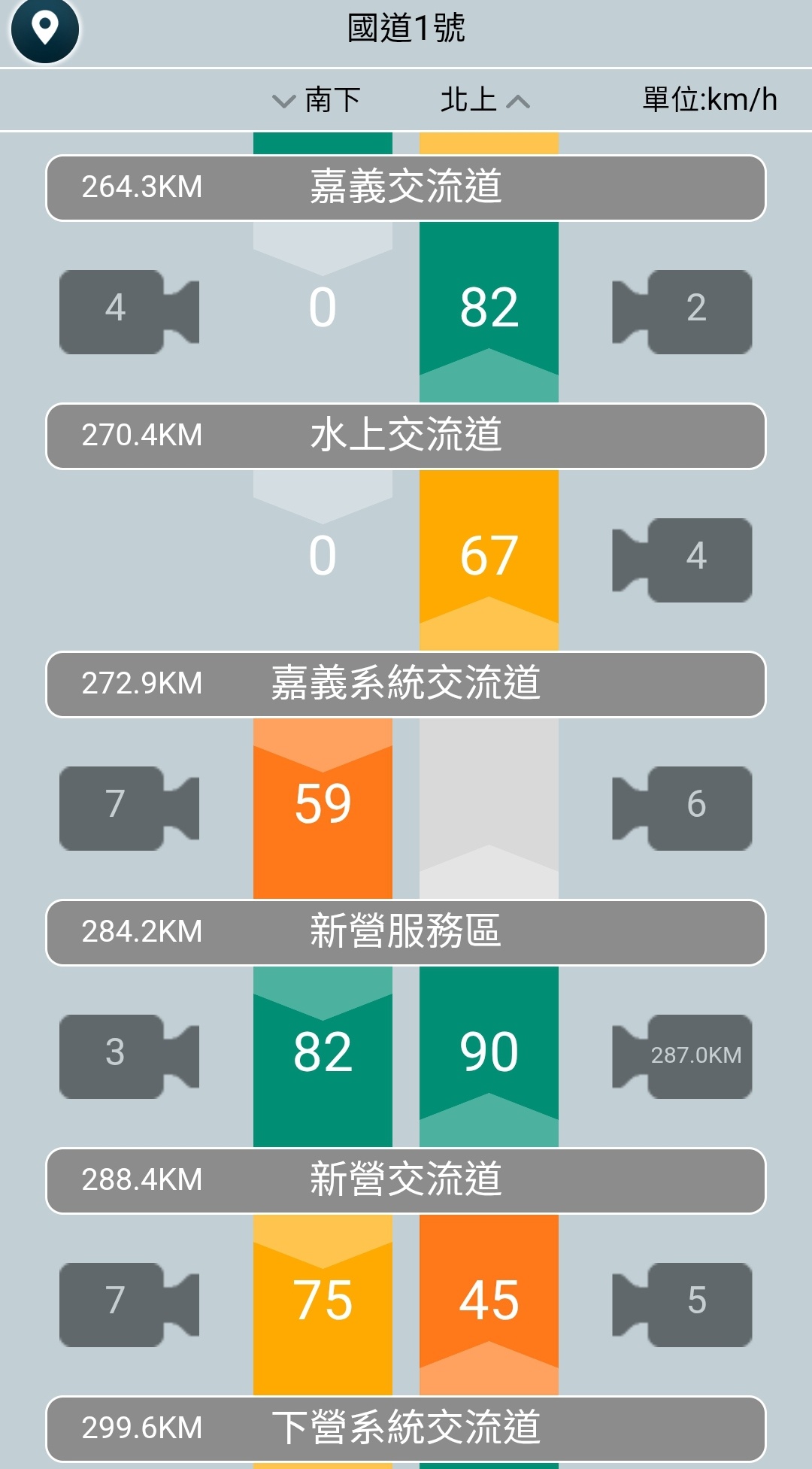
Task: Open the 287.0KM camera
Action: tap(682, 1056)
